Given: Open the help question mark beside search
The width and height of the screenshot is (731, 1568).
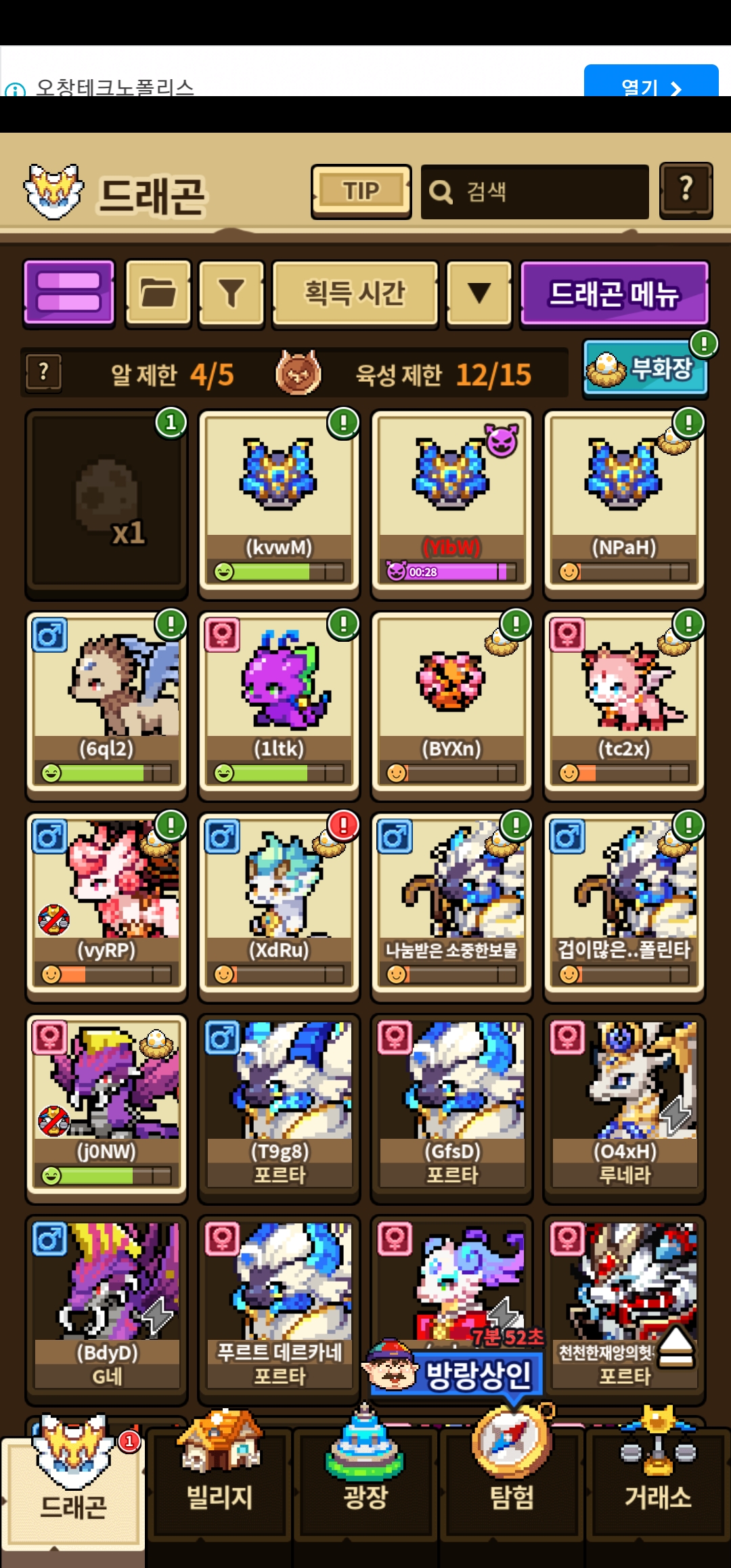Looking at the screenshot, I should tap(686, 191).
